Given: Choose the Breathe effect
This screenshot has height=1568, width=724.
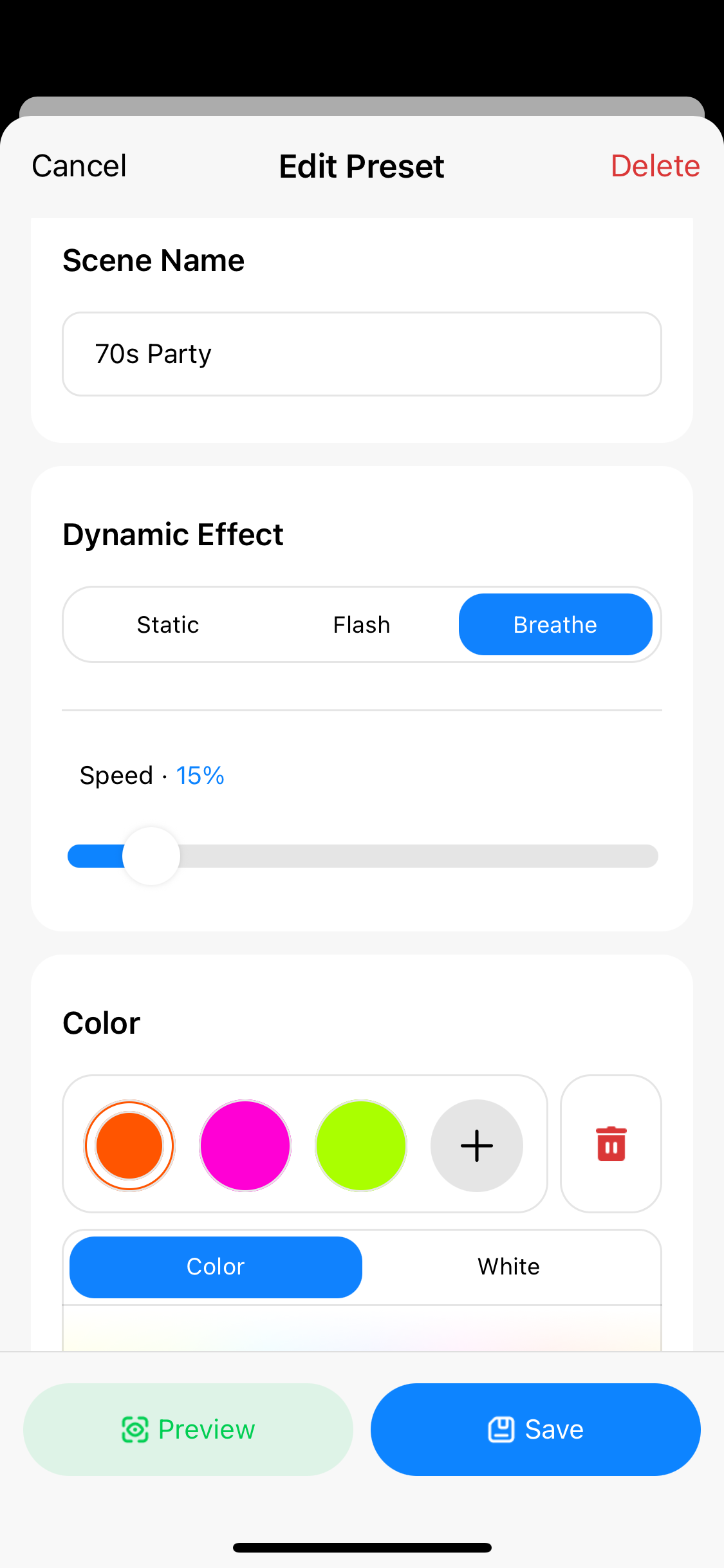Looking at the screenshot, I should (555, 624).
